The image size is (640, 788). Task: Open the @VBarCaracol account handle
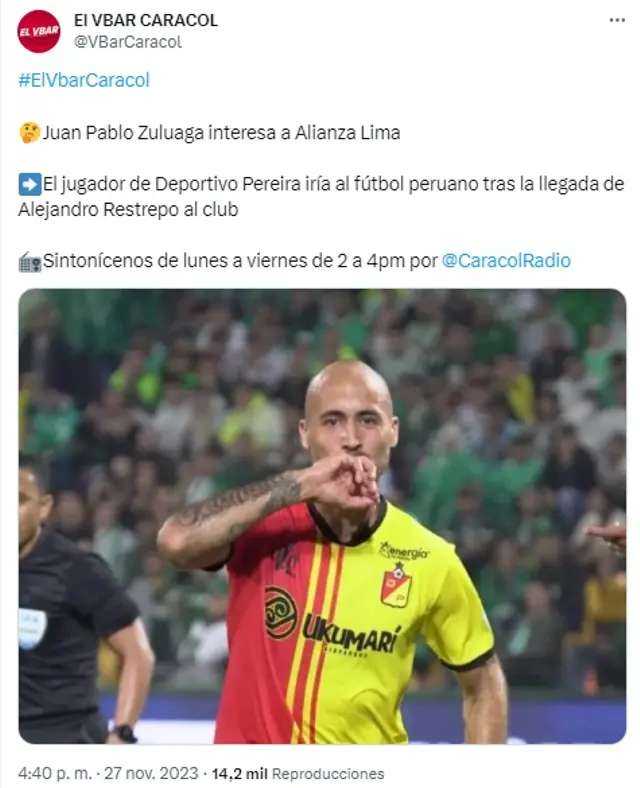(x=128, y=42)
